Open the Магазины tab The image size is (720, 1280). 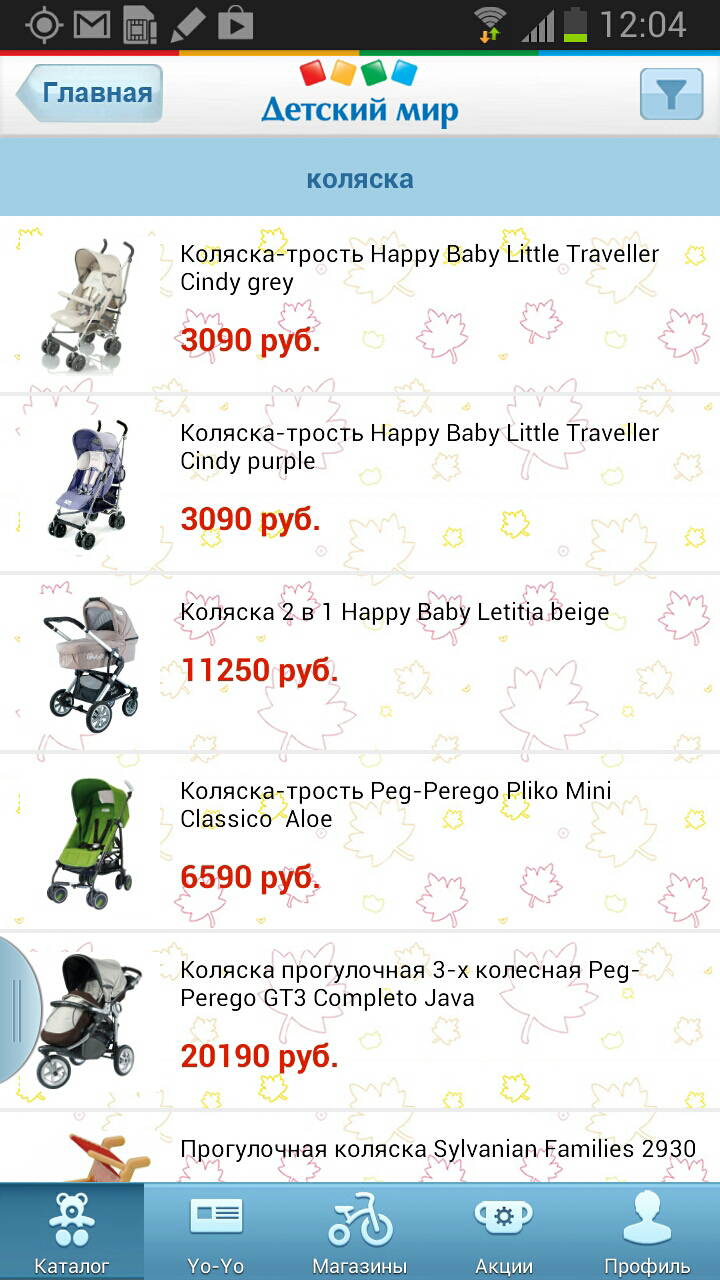point(360,1232)
